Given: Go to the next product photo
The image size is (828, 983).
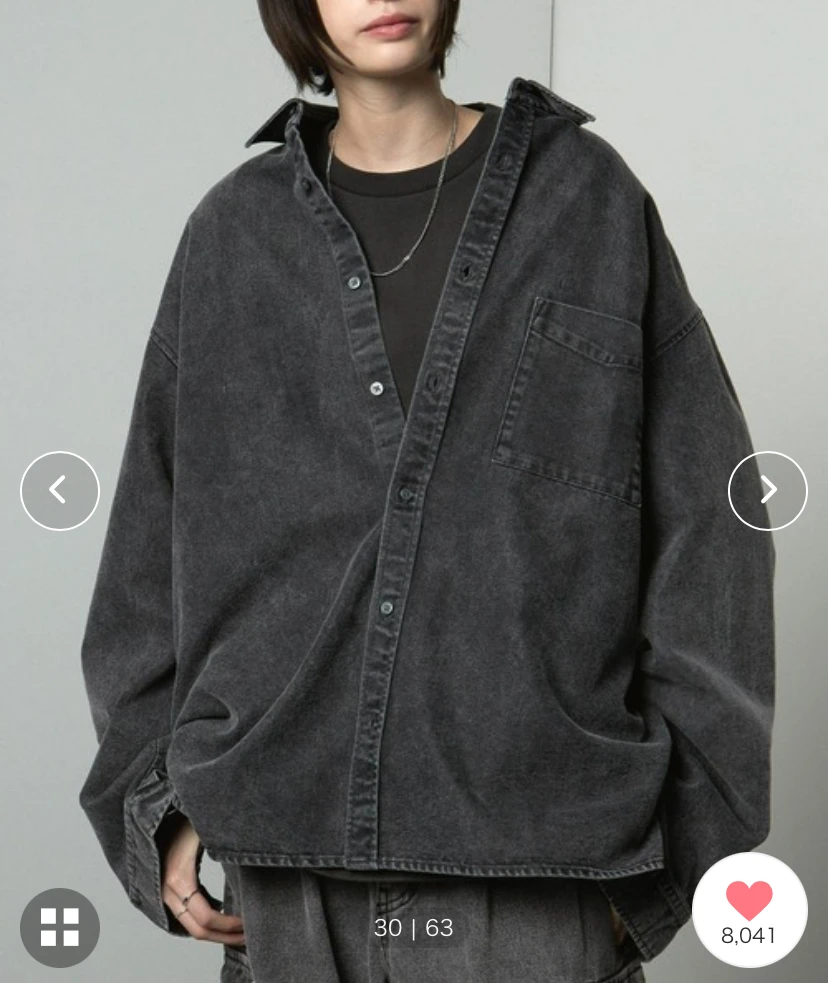Looking at the screenshot, I should 767,490.
